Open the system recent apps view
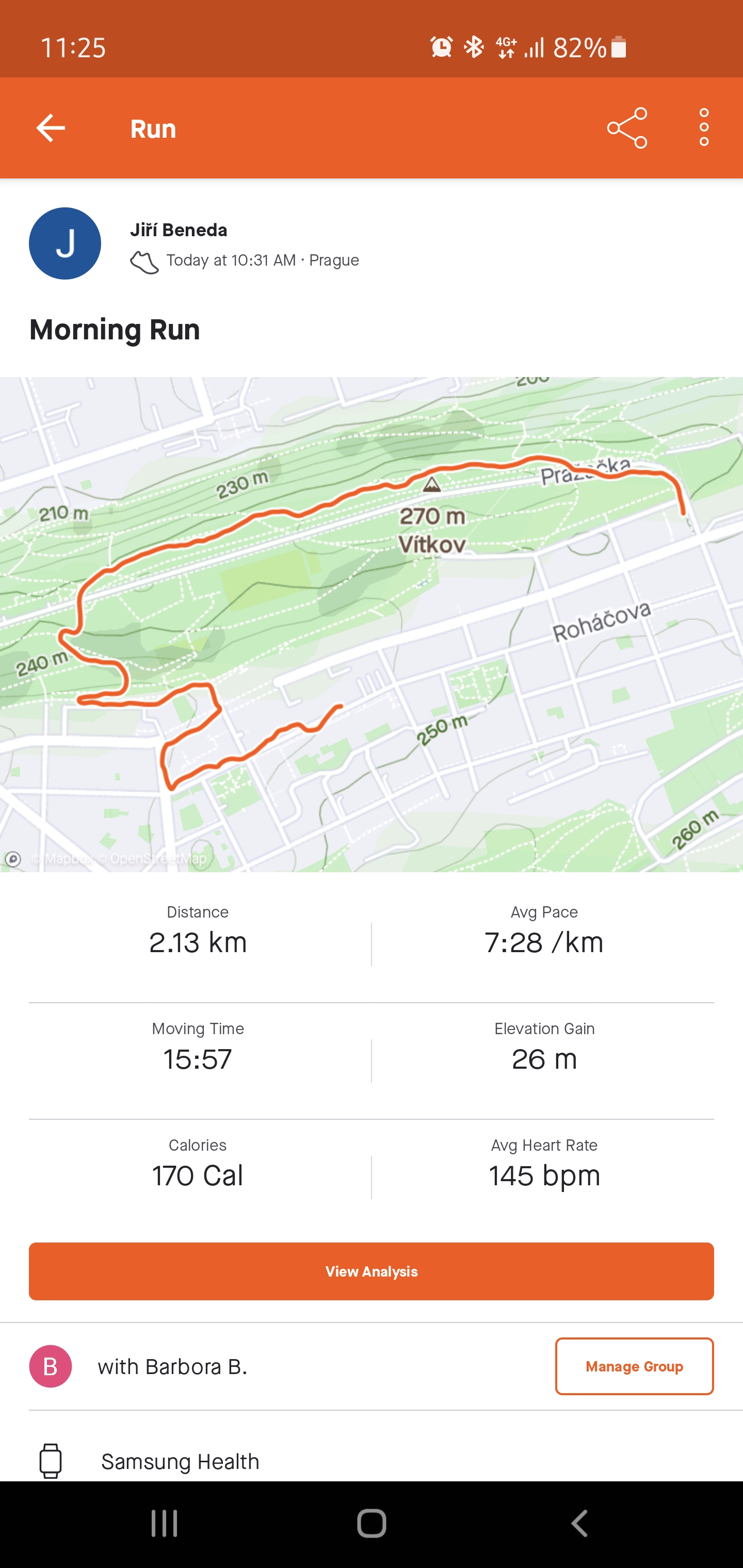This screenshot has width=743, height=1568. [x=165, y=1524]
